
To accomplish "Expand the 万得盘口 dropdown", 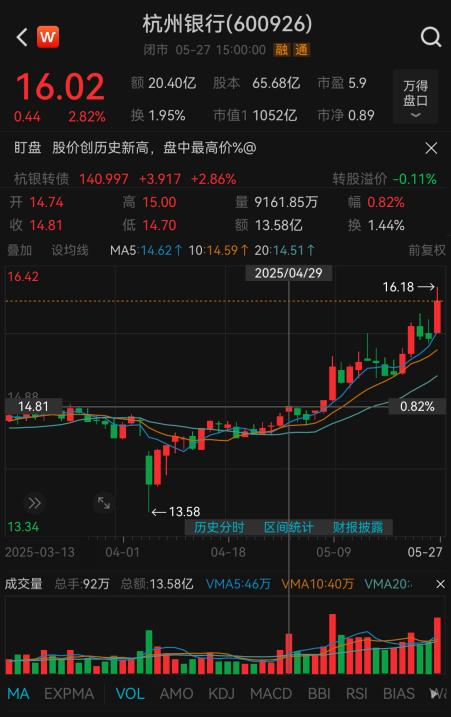I will [x=415, y=98].
